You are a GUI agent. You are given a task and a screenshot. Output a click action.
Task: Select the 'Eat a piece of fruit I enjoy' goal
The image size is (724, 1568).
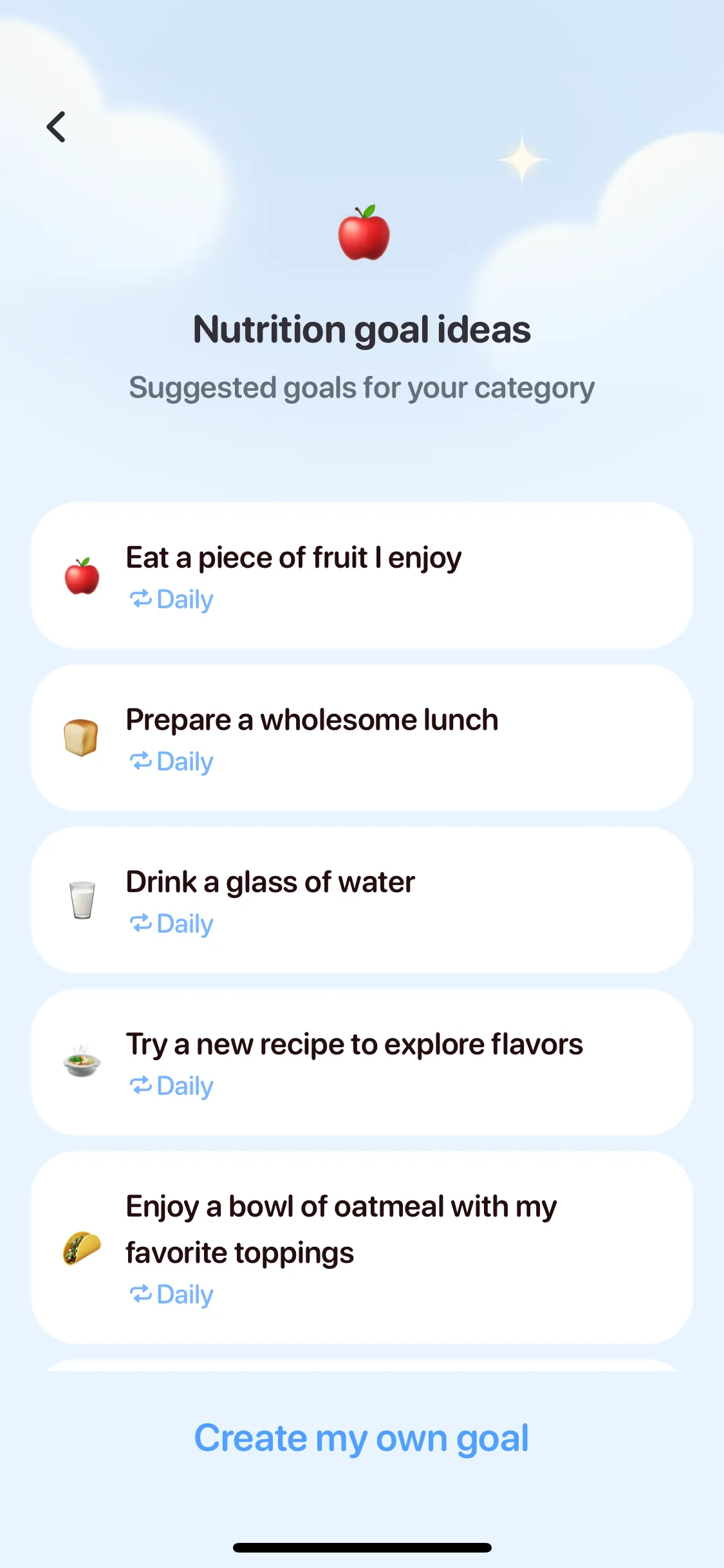point(362,575)
